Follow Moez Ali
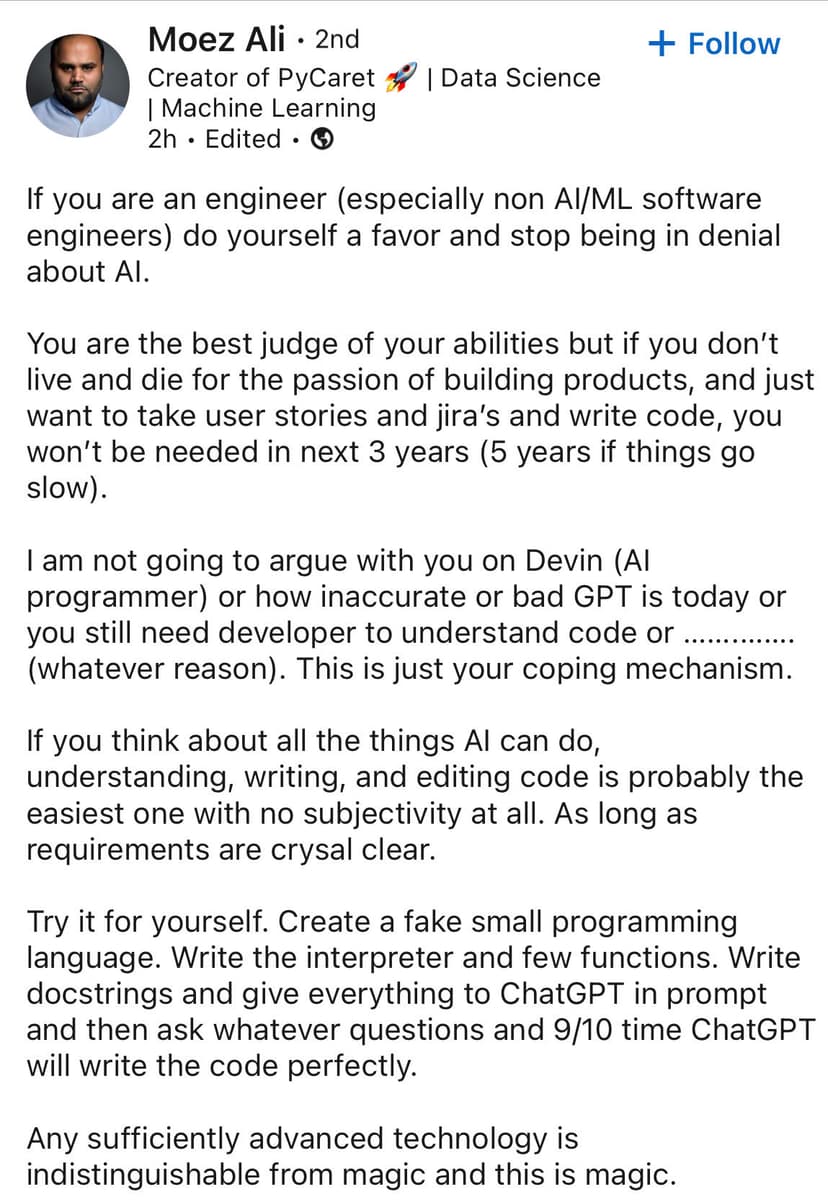This screenshot has width=828, height=1202. (714, 44)
